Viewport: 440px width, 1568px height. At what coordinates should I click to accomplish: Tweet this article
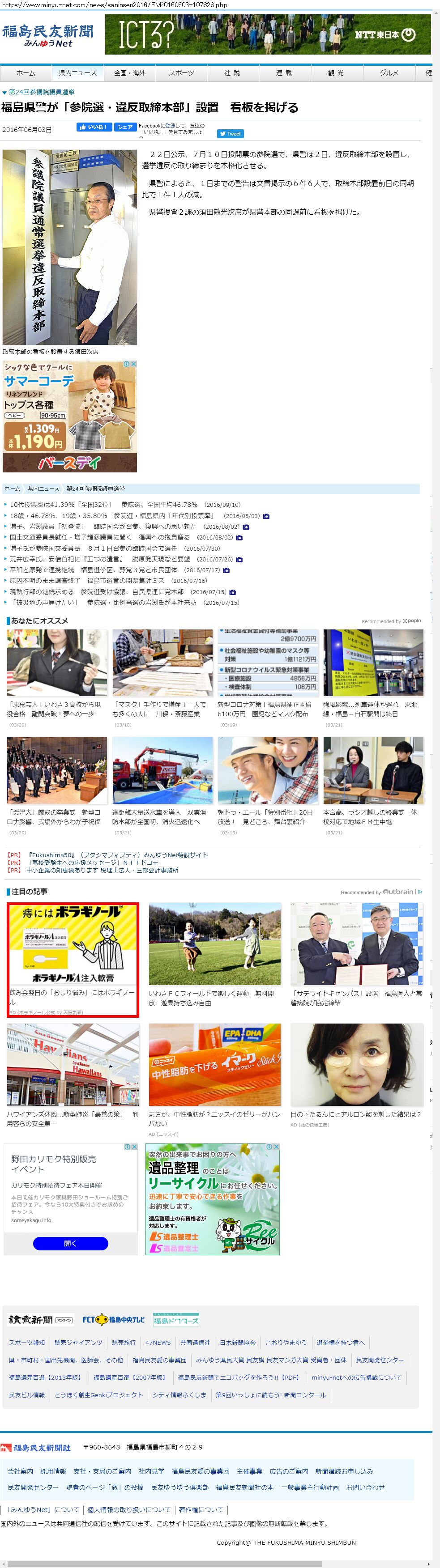point(231,133)
